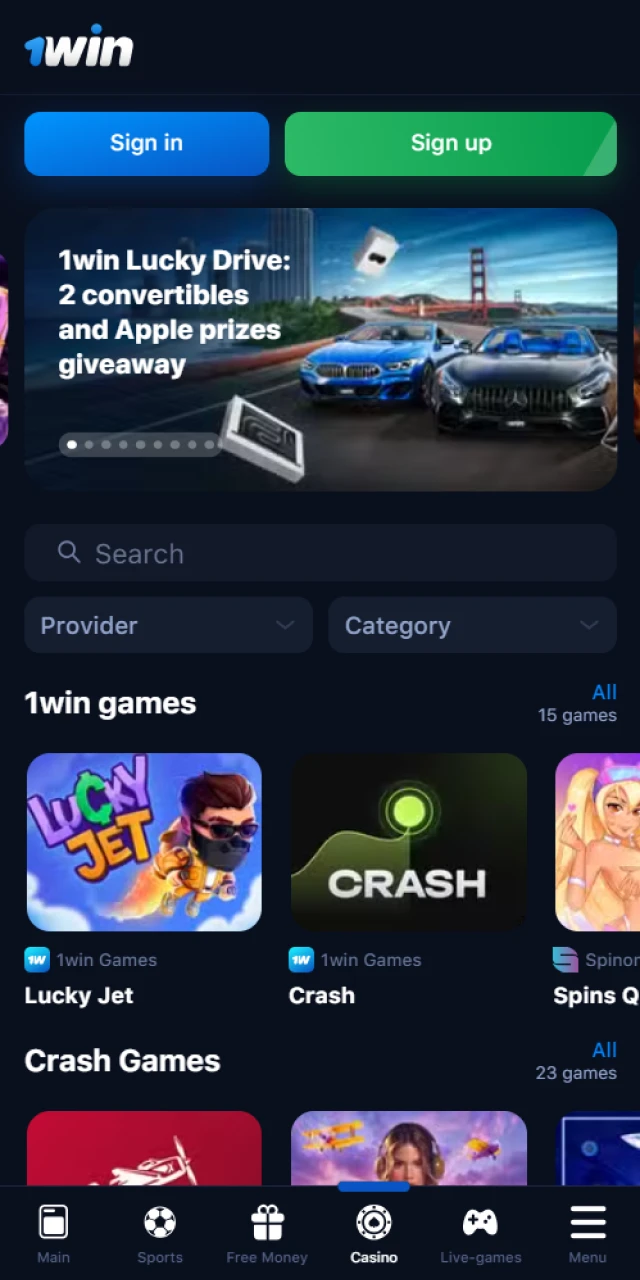Focus the Search field
Viewport: 640px width, 1280px height.
point(320,553)
